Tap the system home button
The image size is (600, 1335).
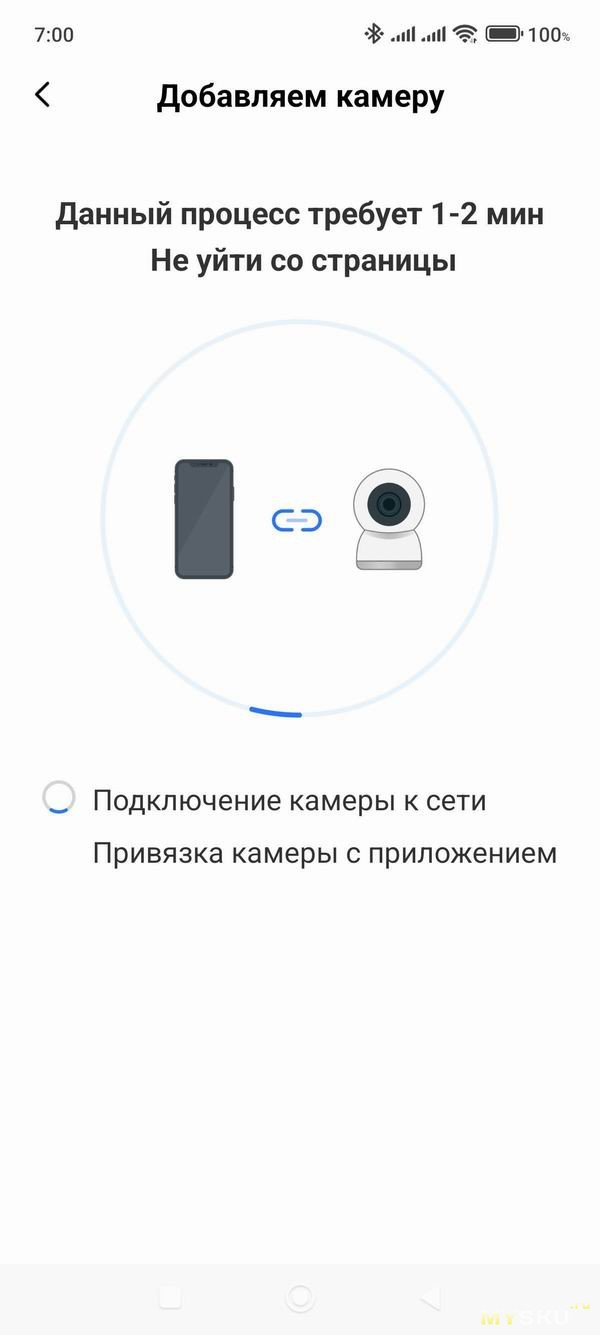click(x=299, y=1298)
